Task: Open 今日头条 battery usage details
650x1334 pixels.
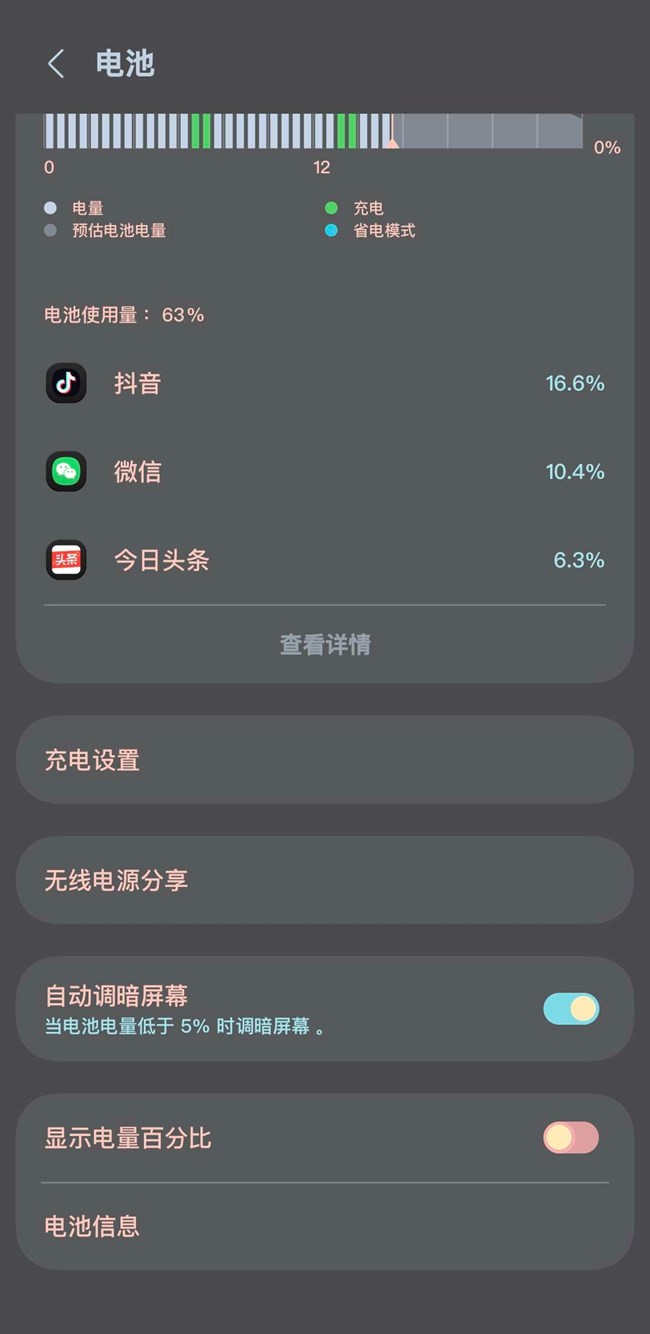Action: [324, 560]
